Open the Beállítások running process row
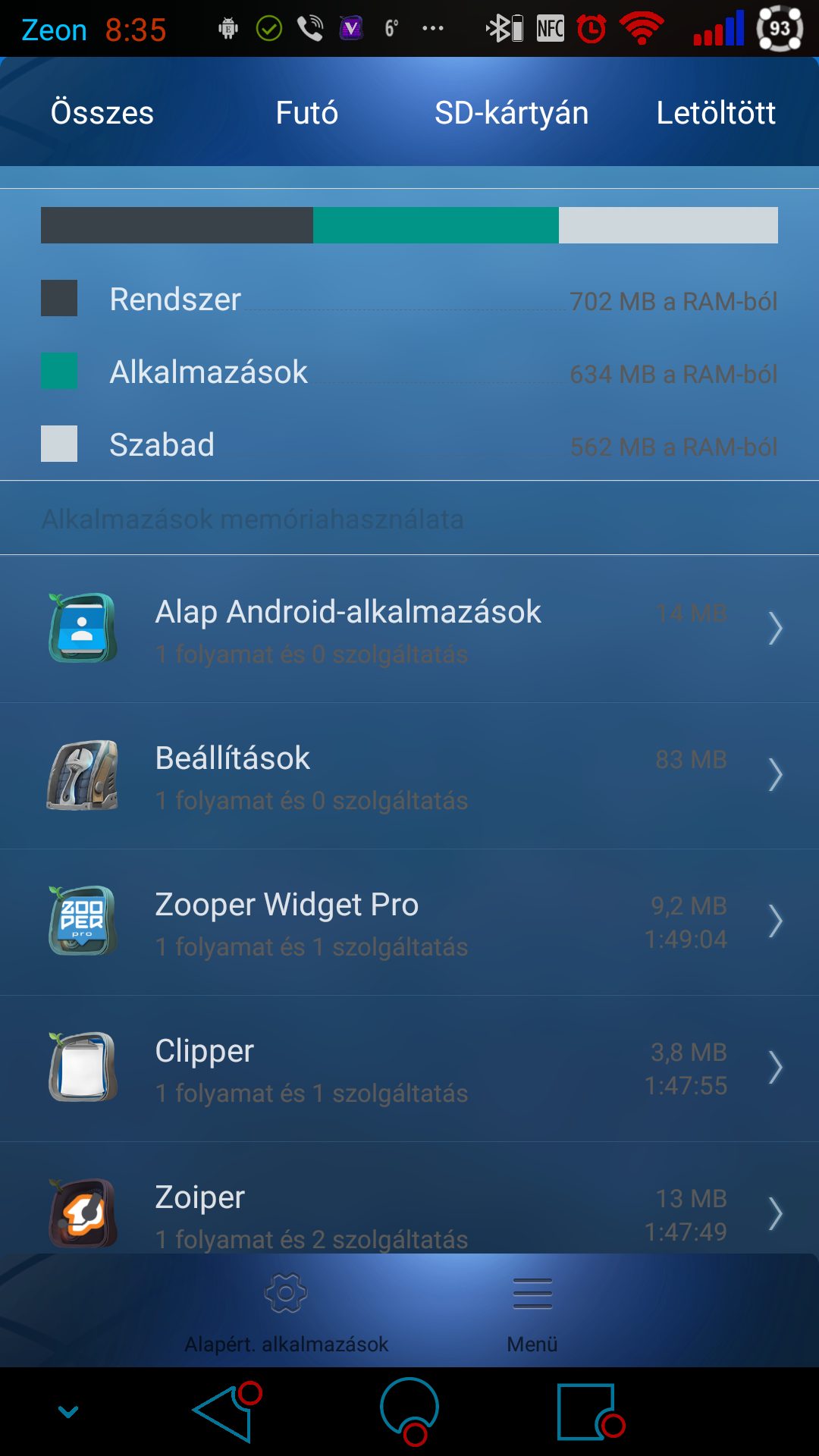The height and width of the screenshot is (1456, 819). [x=409, y=776]
